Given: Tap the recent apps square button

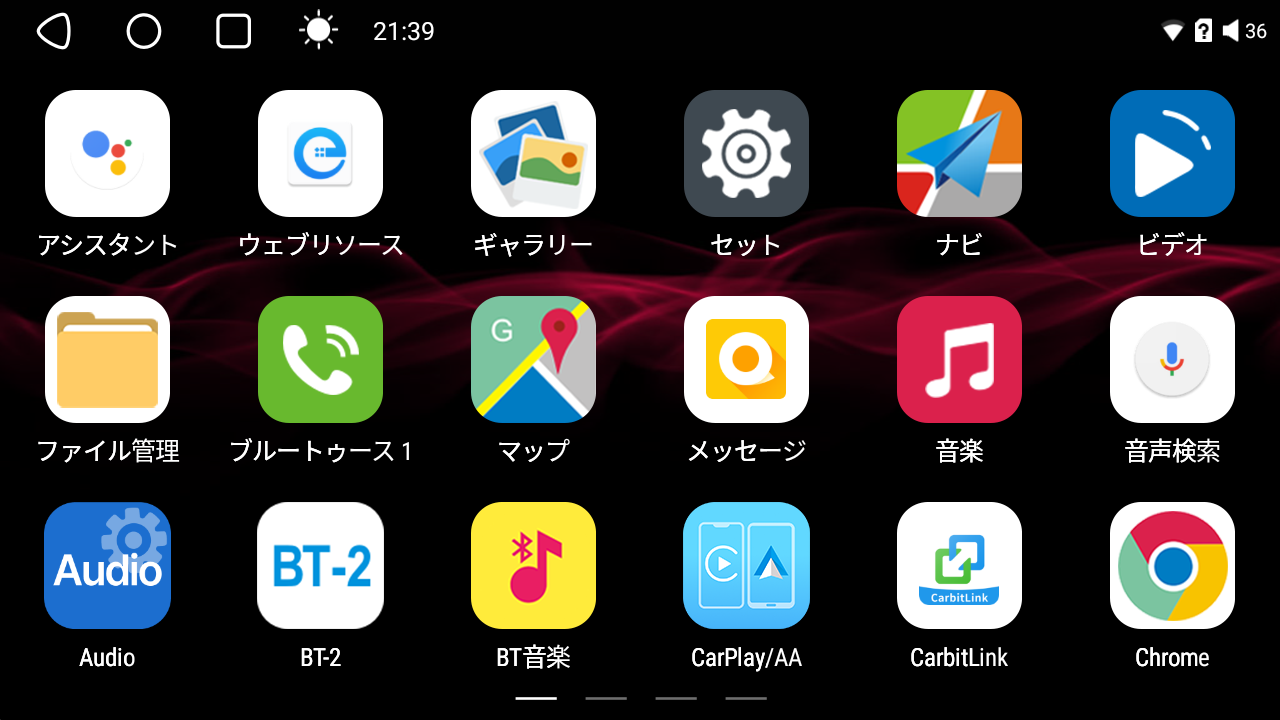Looking at the screenshot, I should pos(233,32).
